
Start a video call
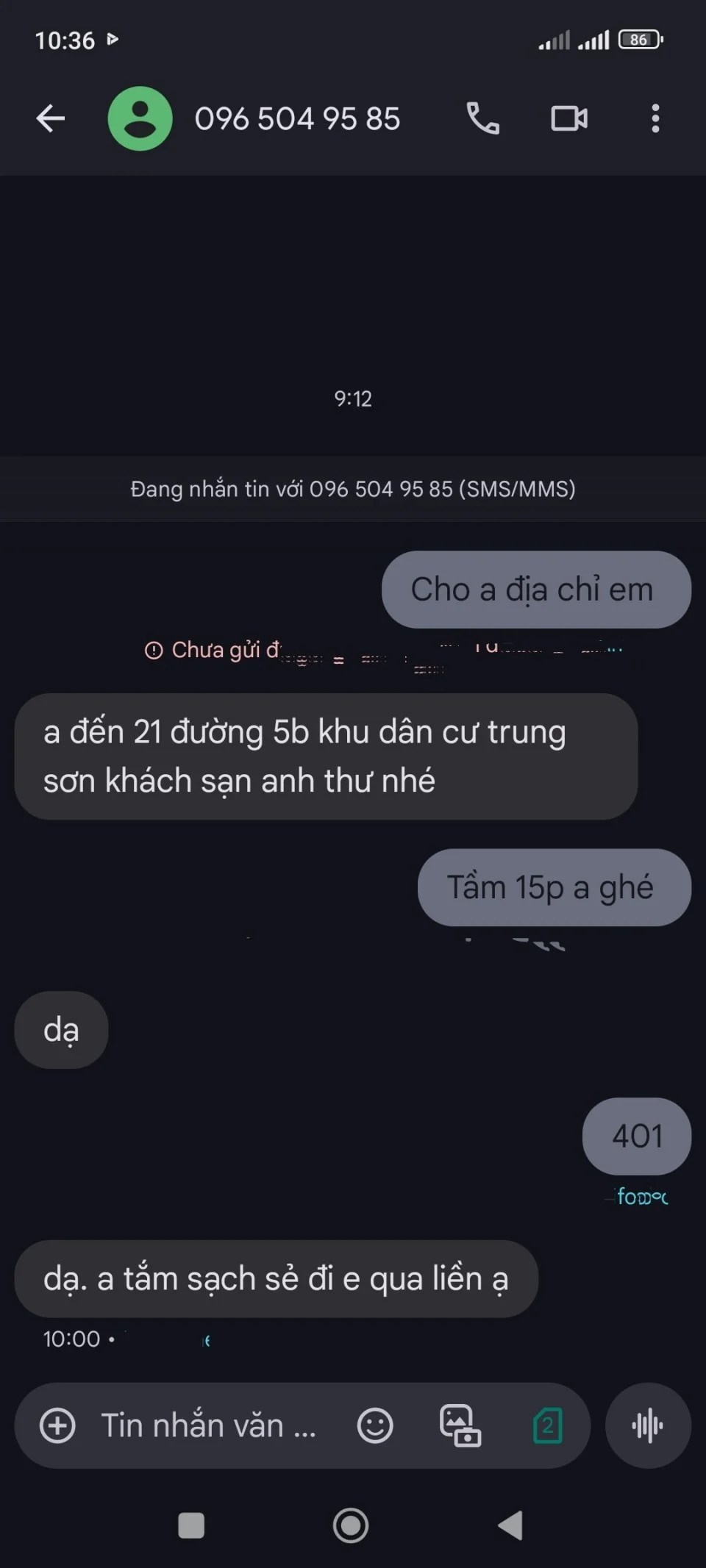(569, 118)
